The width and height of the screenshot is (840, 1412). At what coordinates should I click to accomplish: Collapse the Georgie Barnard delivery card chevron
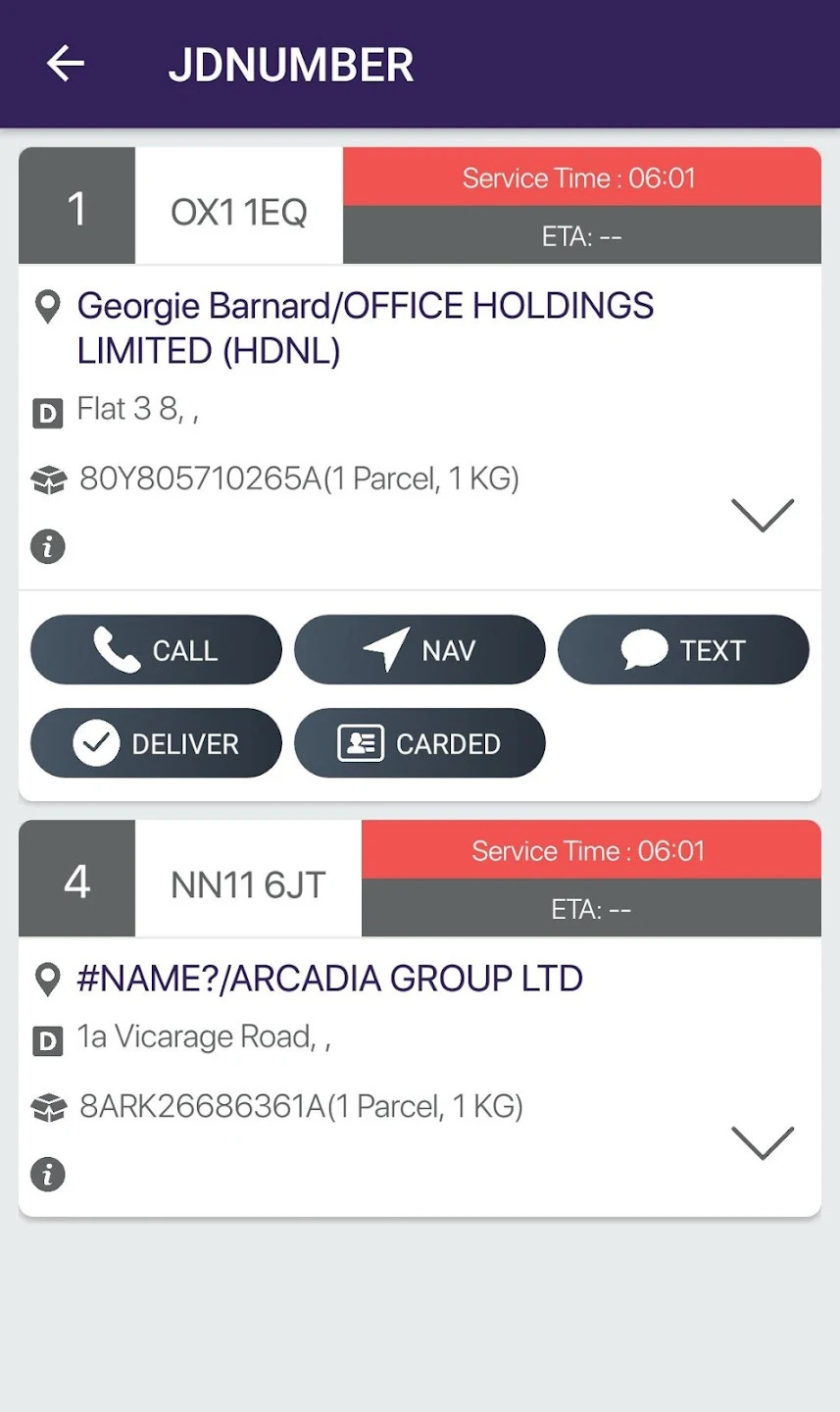click(x=763, y=515)
